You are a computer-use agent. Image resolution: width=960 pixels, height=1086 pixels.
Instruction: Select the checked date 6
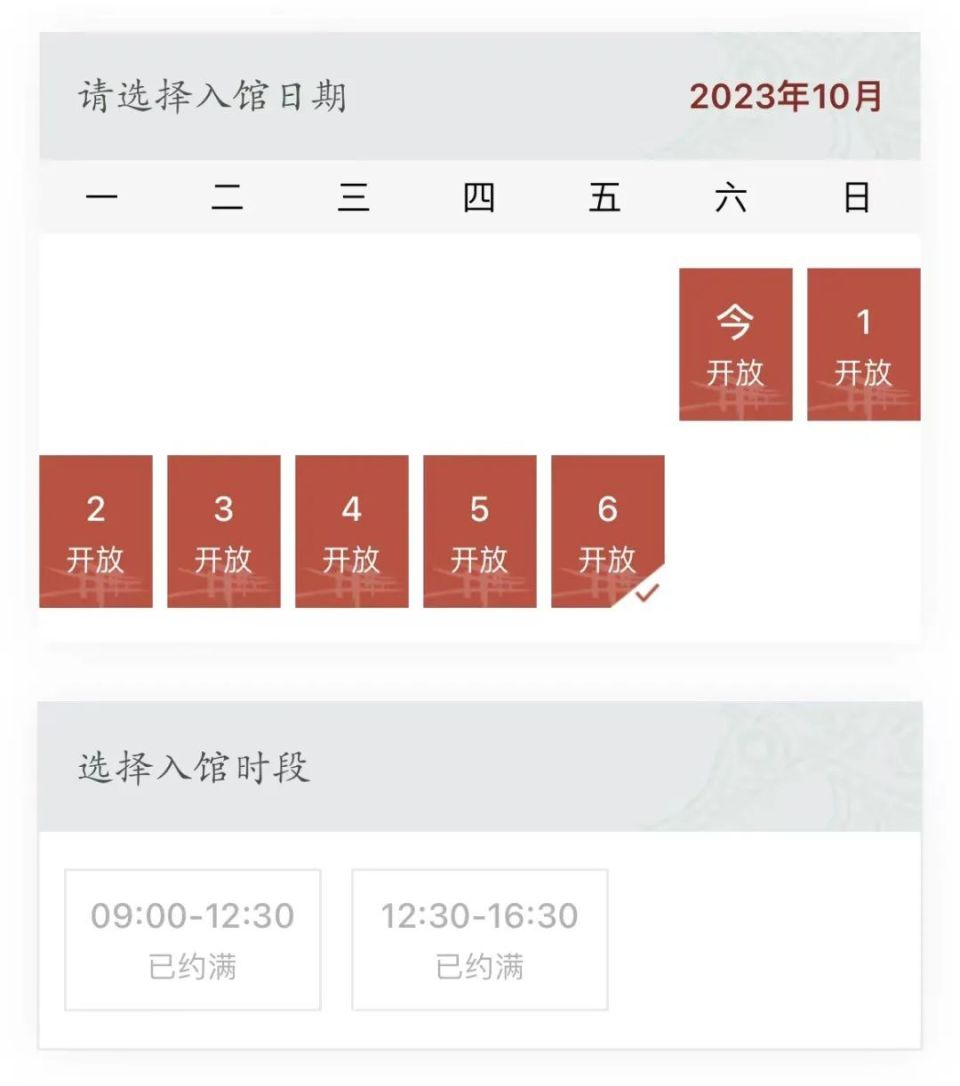tap(608, 531)
